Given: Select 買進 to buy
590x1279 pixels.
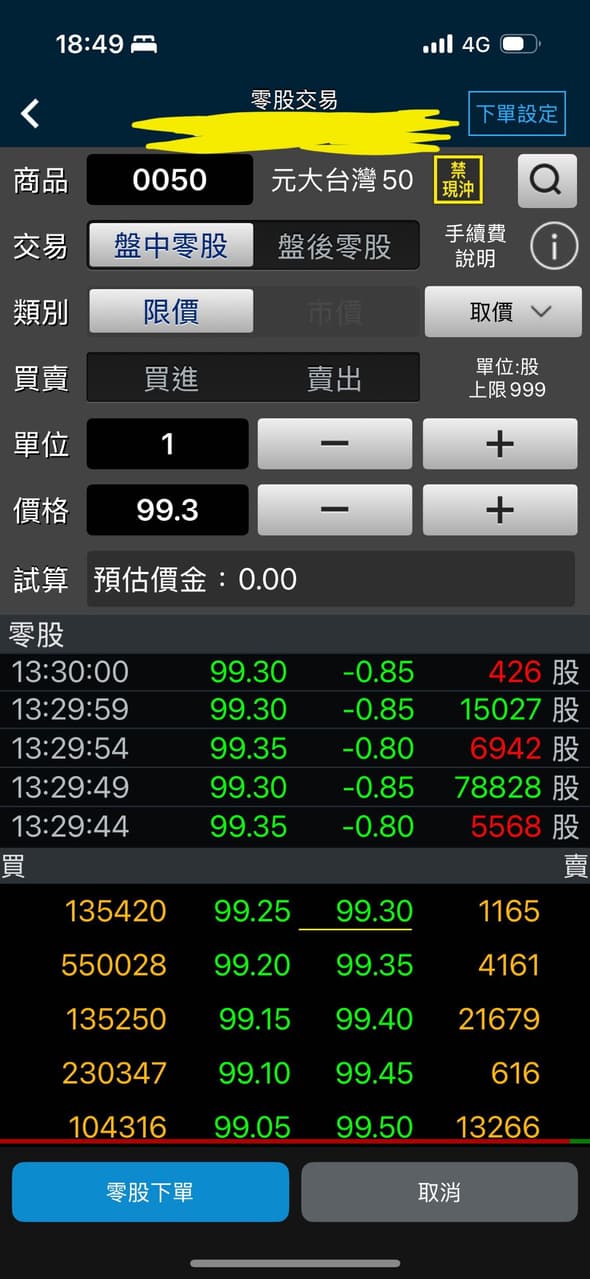Looking at the screenshot, I should [171, 378].
